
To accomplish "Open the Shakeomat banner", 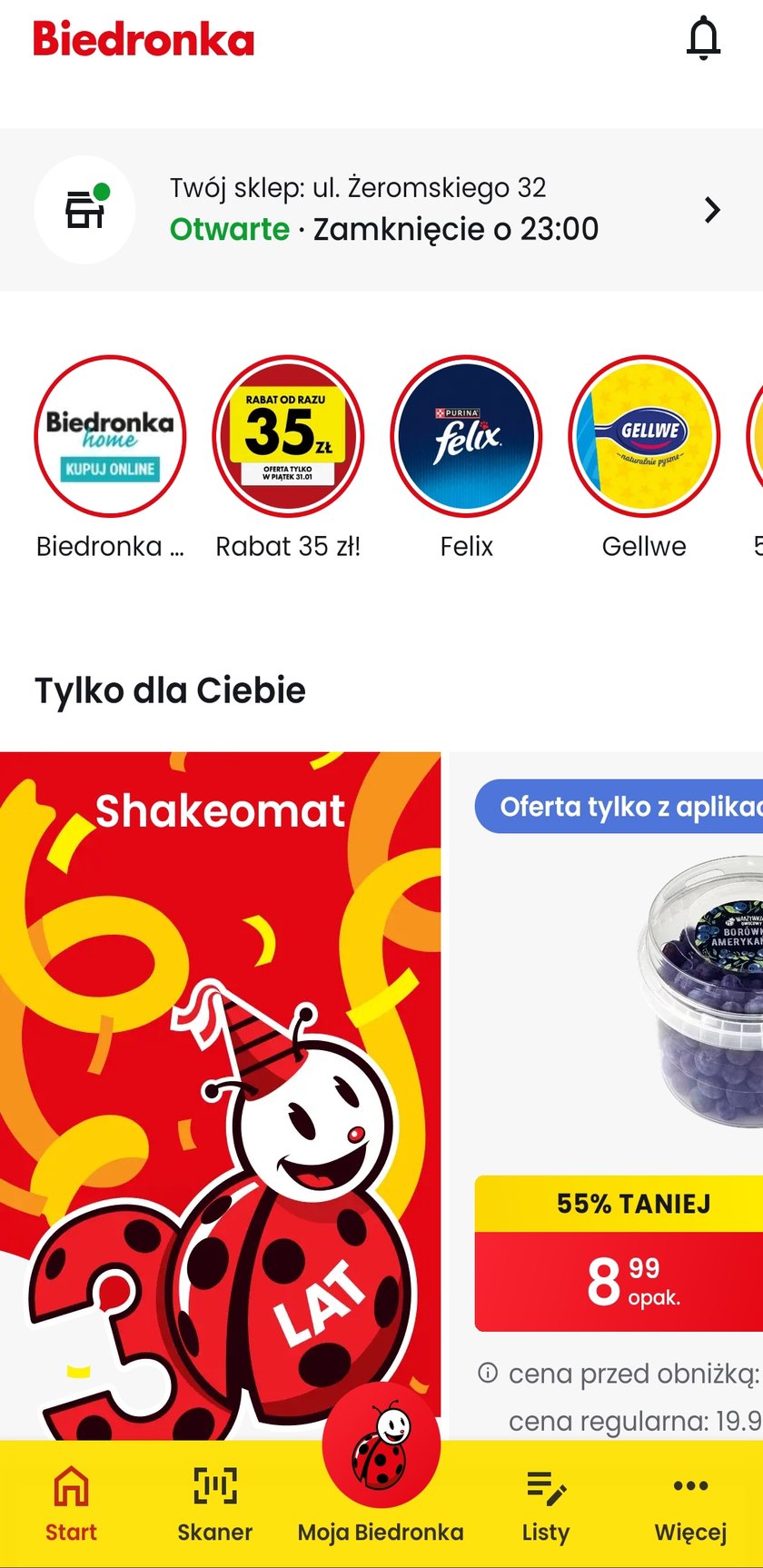I will pyautogui.click(x=220, y=1090).
